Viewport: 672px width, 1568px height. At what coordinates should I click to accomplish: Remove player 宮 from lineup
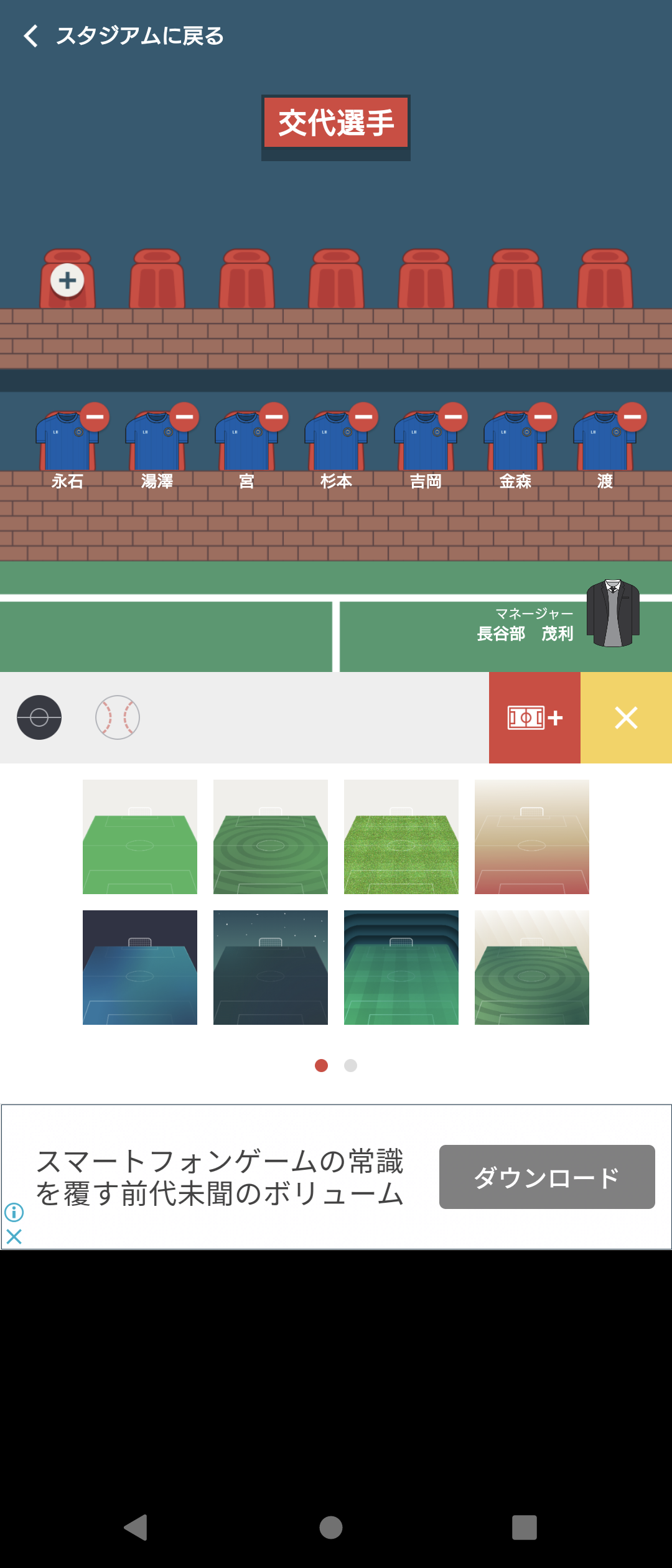pos(274,417)
